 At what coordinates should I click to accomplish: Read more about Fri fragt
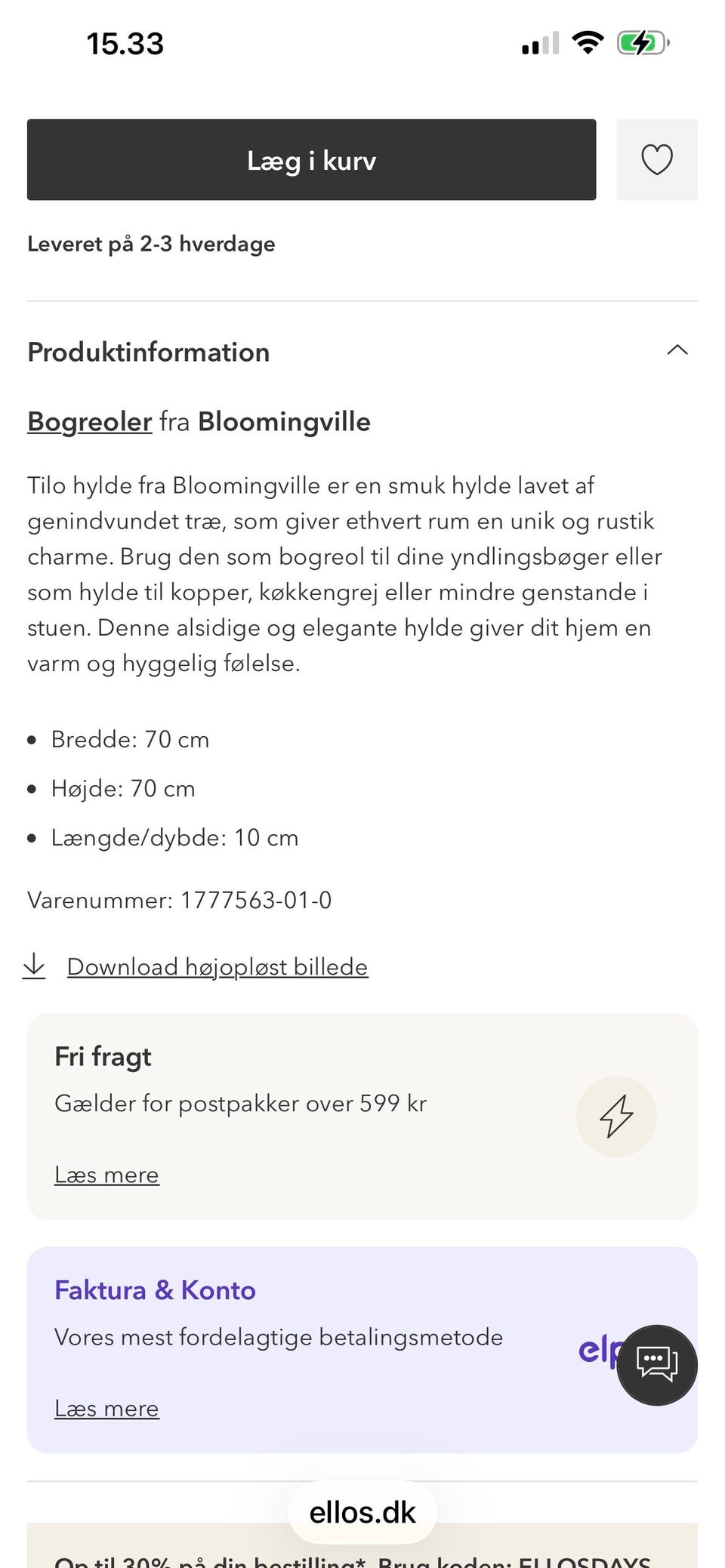coord(106,1175)
